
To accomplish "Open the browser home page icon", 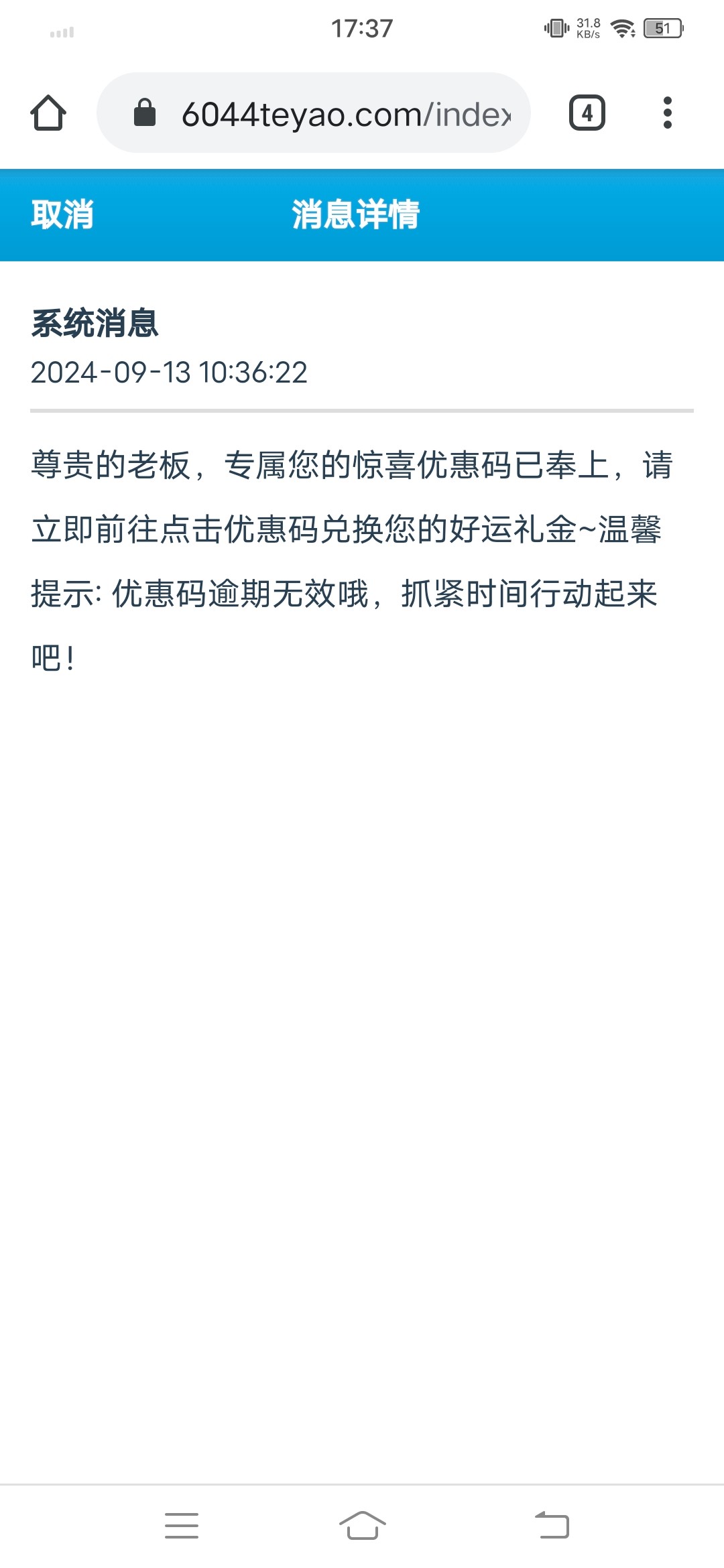I will pos(48,113).
